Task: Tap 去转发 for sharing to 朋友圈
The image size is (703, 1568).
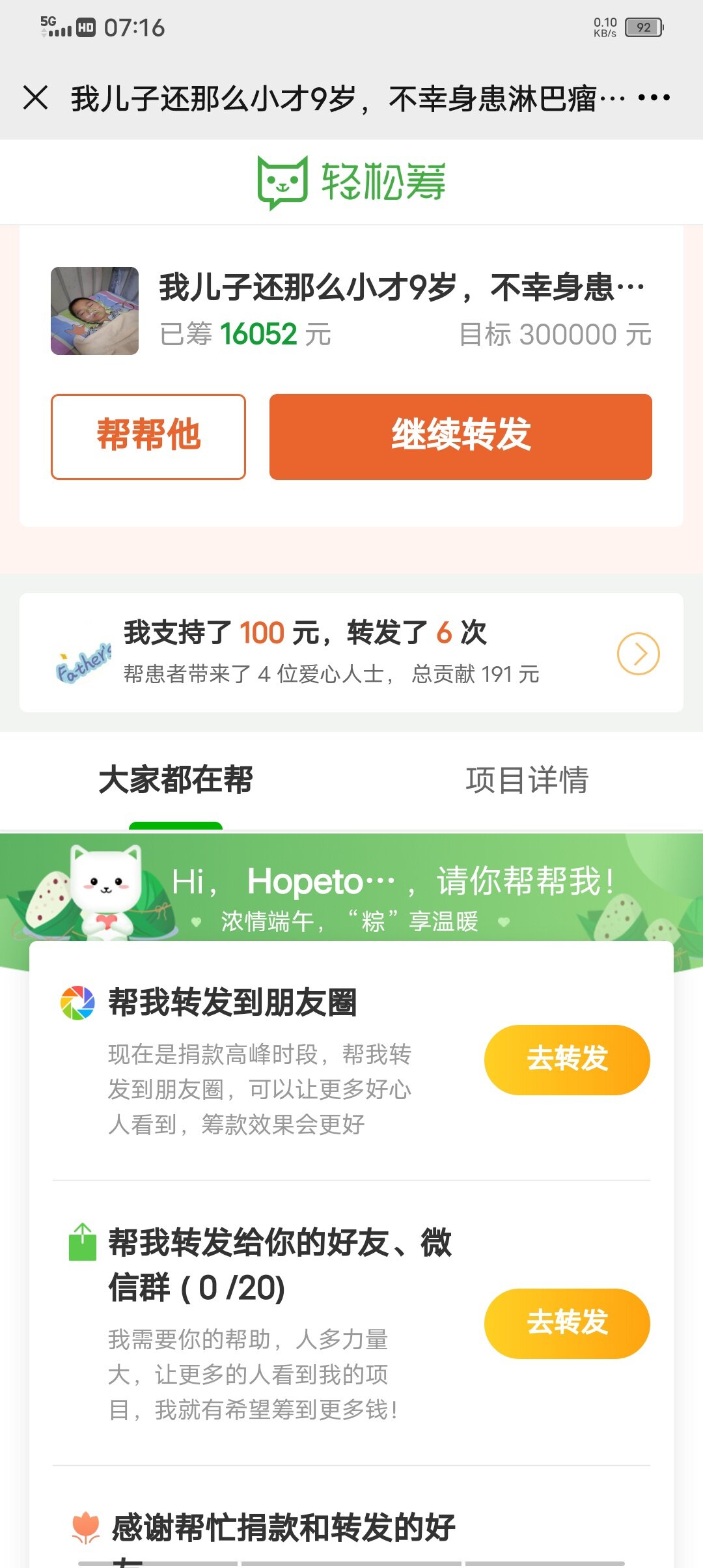Action: pos(566,1059)
